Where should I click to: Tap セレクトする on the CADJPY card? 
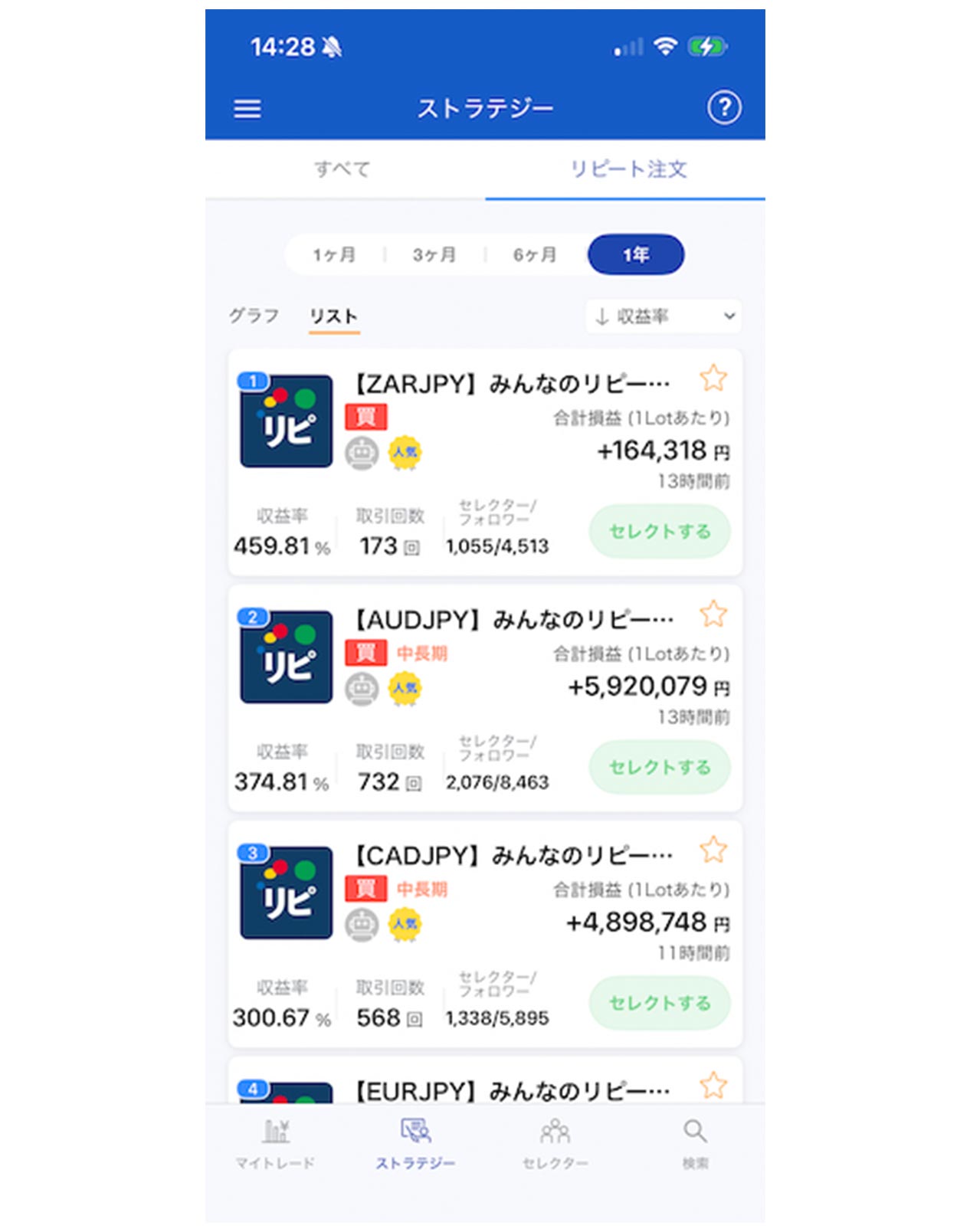pos(659,1003)
